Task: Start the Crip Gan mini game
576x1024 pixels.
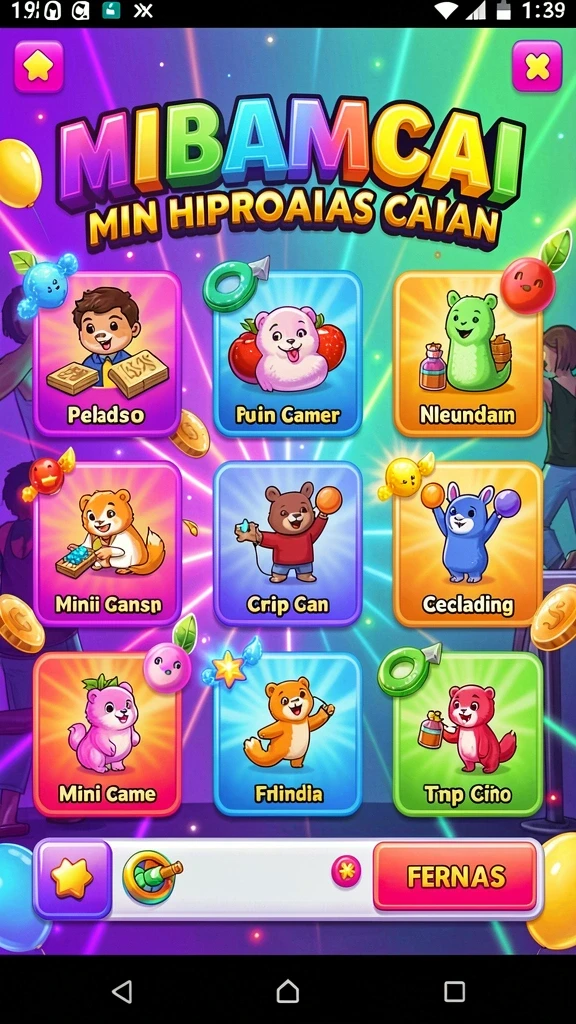Action: (x=288, y=543)
